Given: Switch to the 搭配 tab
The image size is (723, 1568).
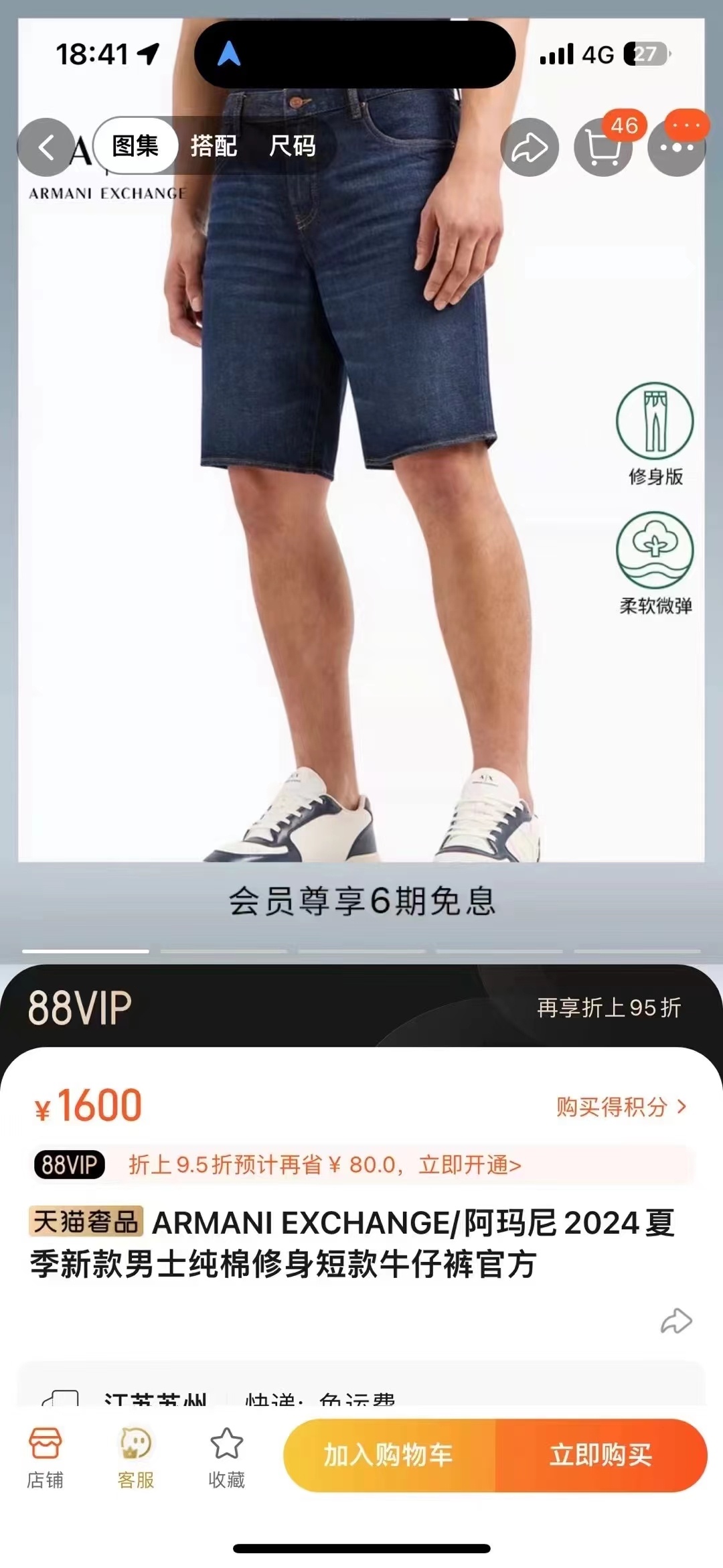Looking at the screenshot, I should (214, 146).
